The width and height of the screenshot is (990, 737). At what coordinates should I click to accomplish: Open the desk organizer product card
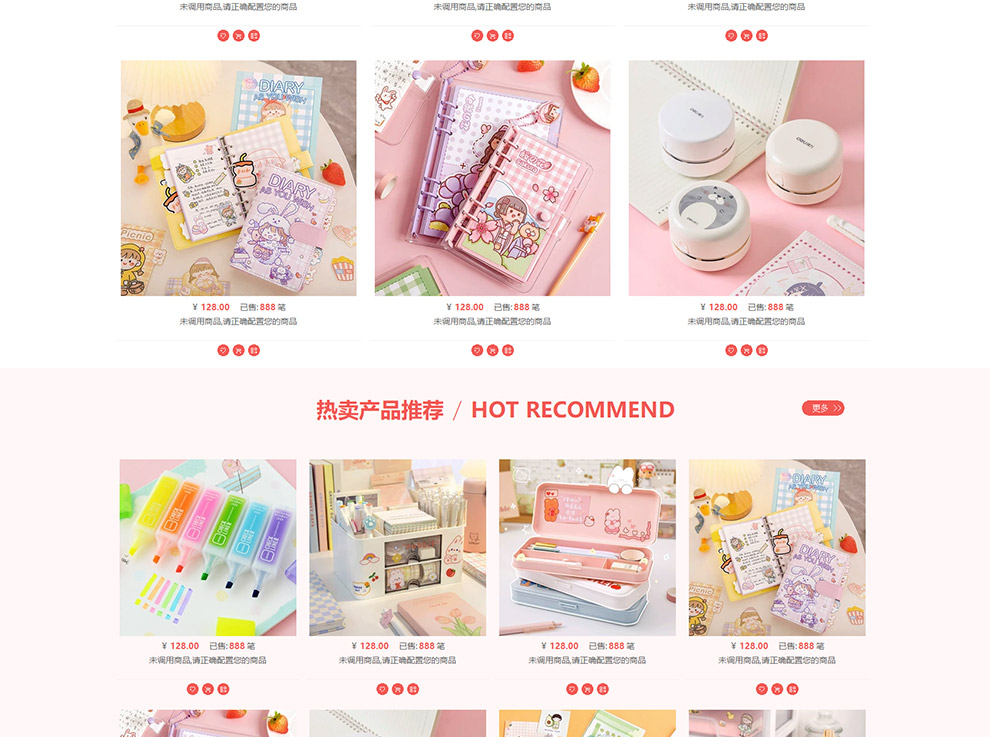pos(397,547)
